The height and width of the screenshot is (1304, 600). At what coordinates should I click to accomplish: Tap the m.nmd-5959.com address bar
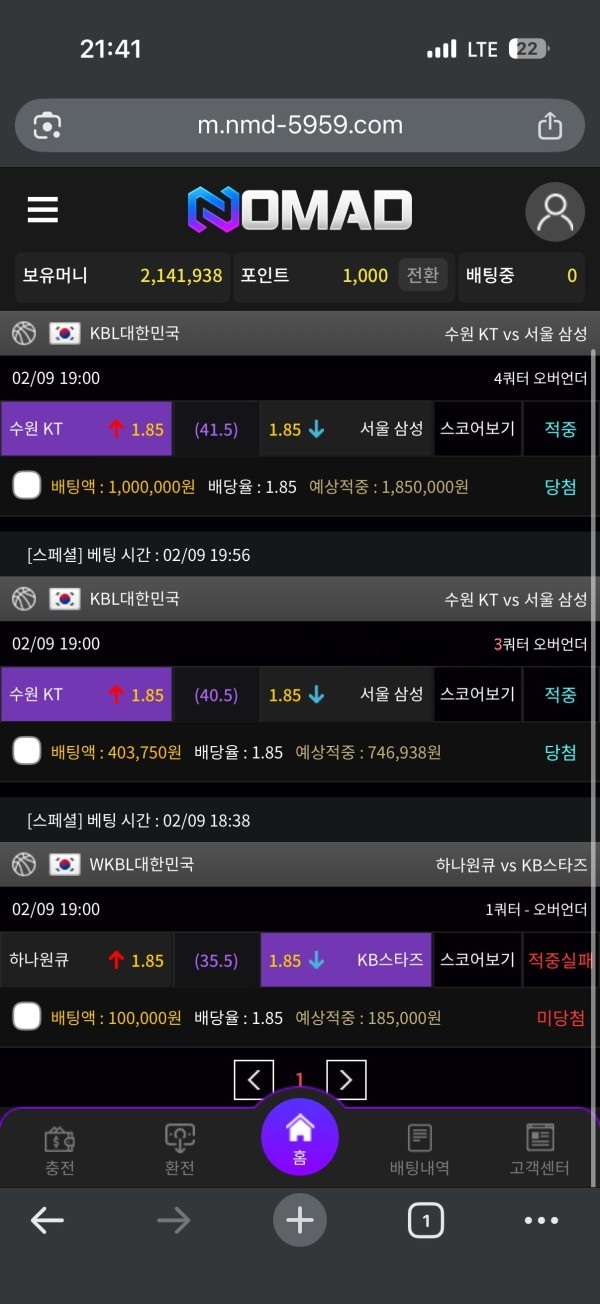click(x=300, y=125)
